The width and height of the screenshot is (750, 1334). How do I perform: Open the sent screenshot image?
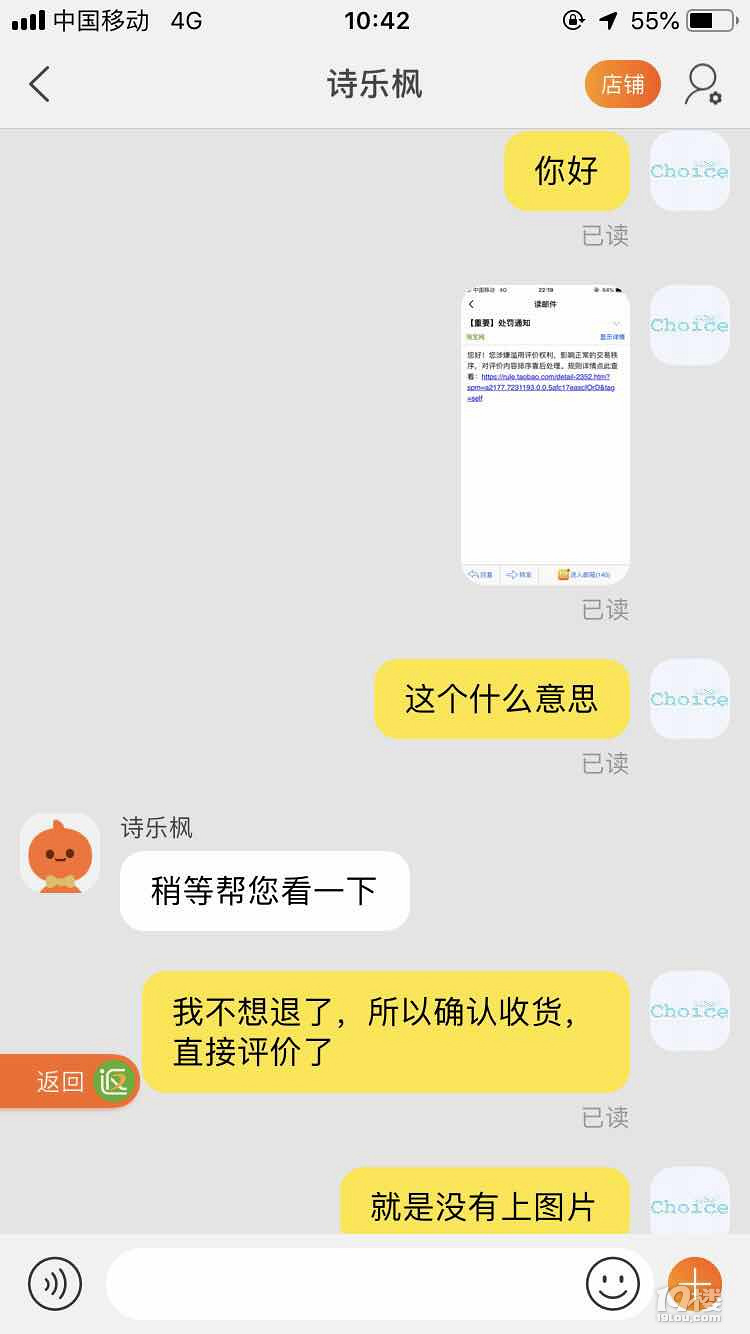point(545,435)
